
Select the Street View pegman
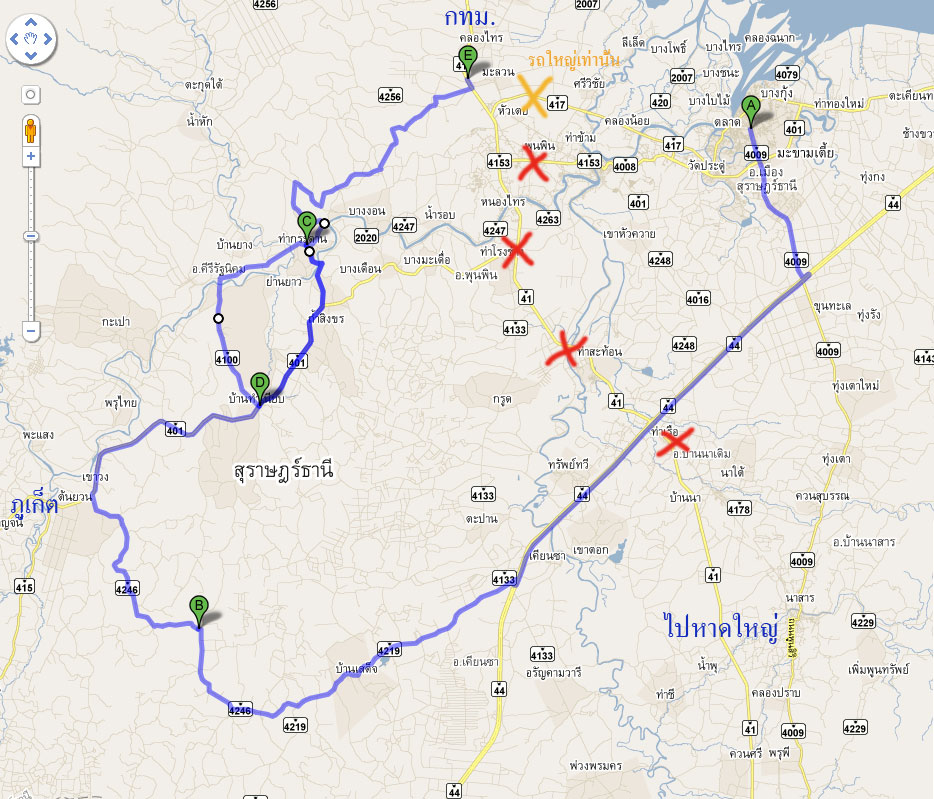point(31,129)
